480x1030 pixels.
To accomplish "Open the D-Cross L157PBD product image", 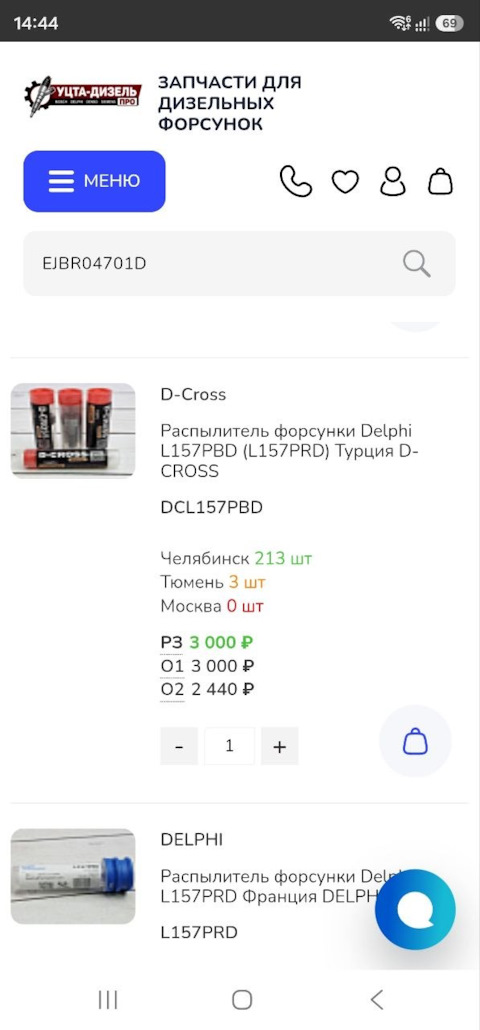I will (x=73, y=430).
